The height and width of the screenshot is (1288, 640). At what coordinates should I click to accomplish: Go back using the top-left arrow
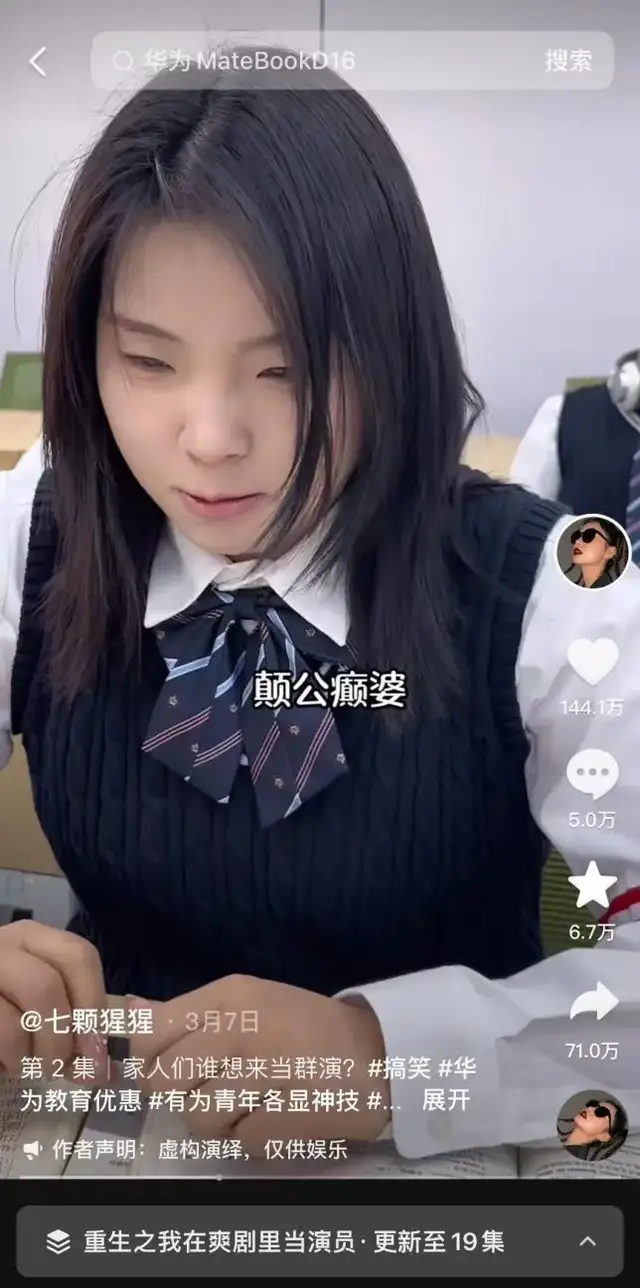[38, 62]
